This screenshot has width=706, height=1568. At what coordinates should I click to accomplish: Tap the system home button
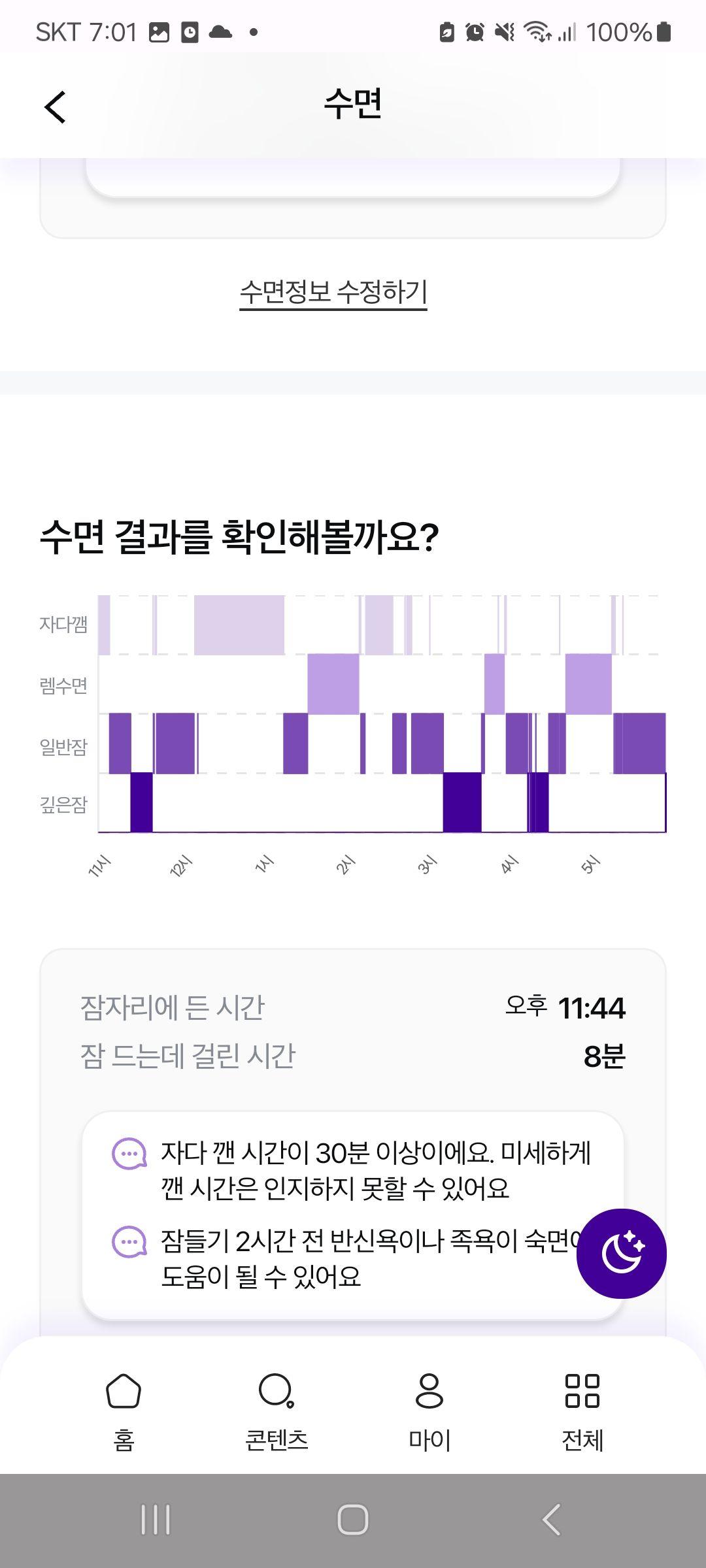353,1520
